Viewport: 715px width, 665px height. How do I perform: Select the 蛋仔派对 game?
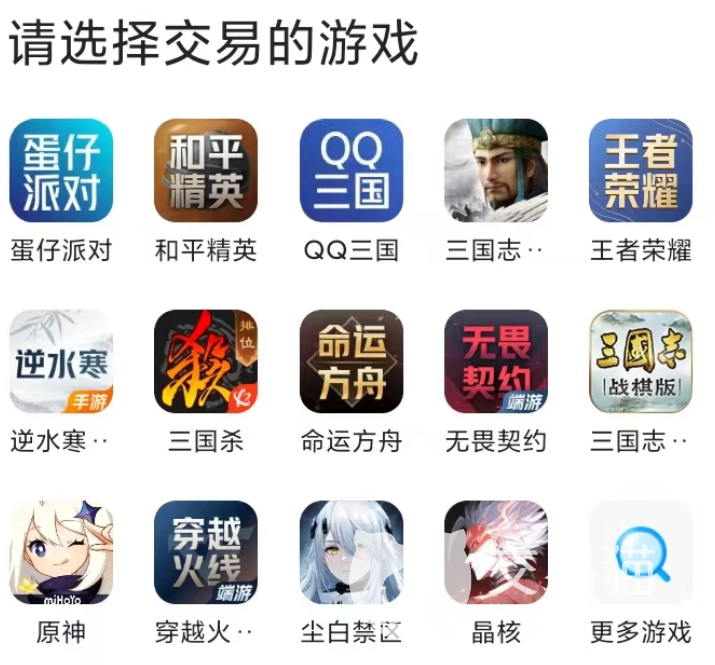[x=61, y=171]
